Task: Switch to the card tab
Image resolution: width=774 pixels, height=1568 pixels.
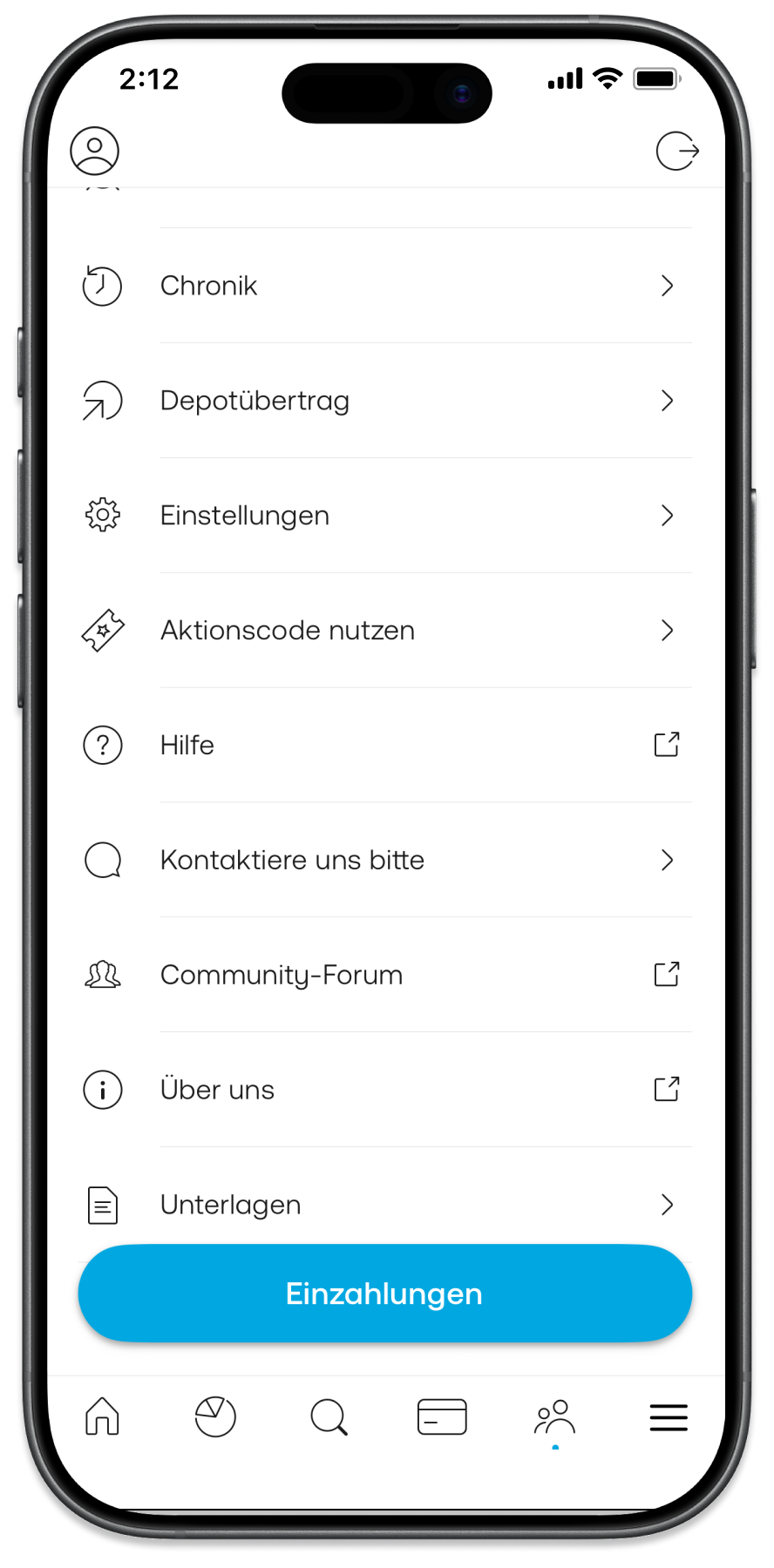Action: click(x=442, y=1416)
